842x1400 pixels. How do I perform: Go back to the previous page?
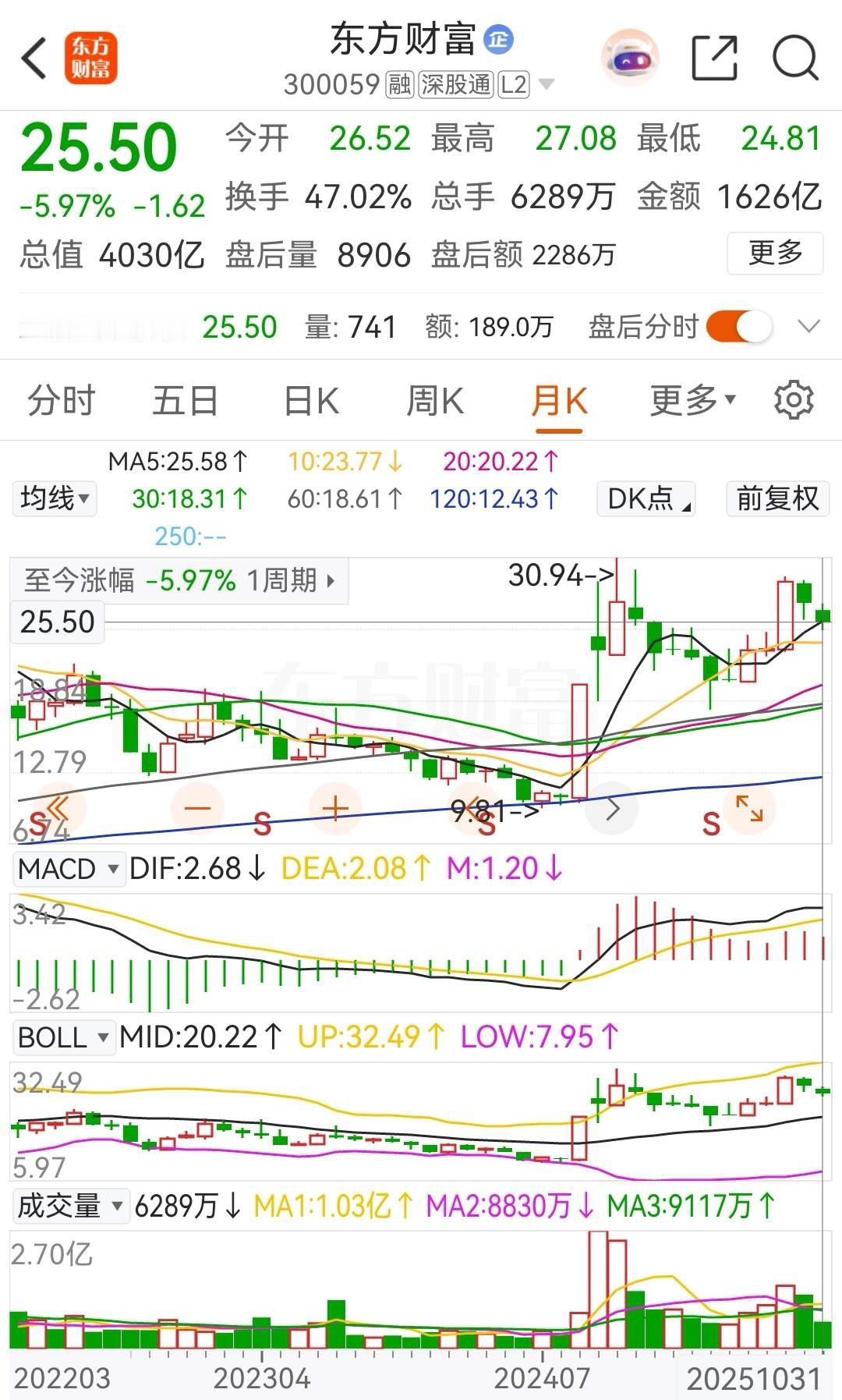(x=34, y=58)
